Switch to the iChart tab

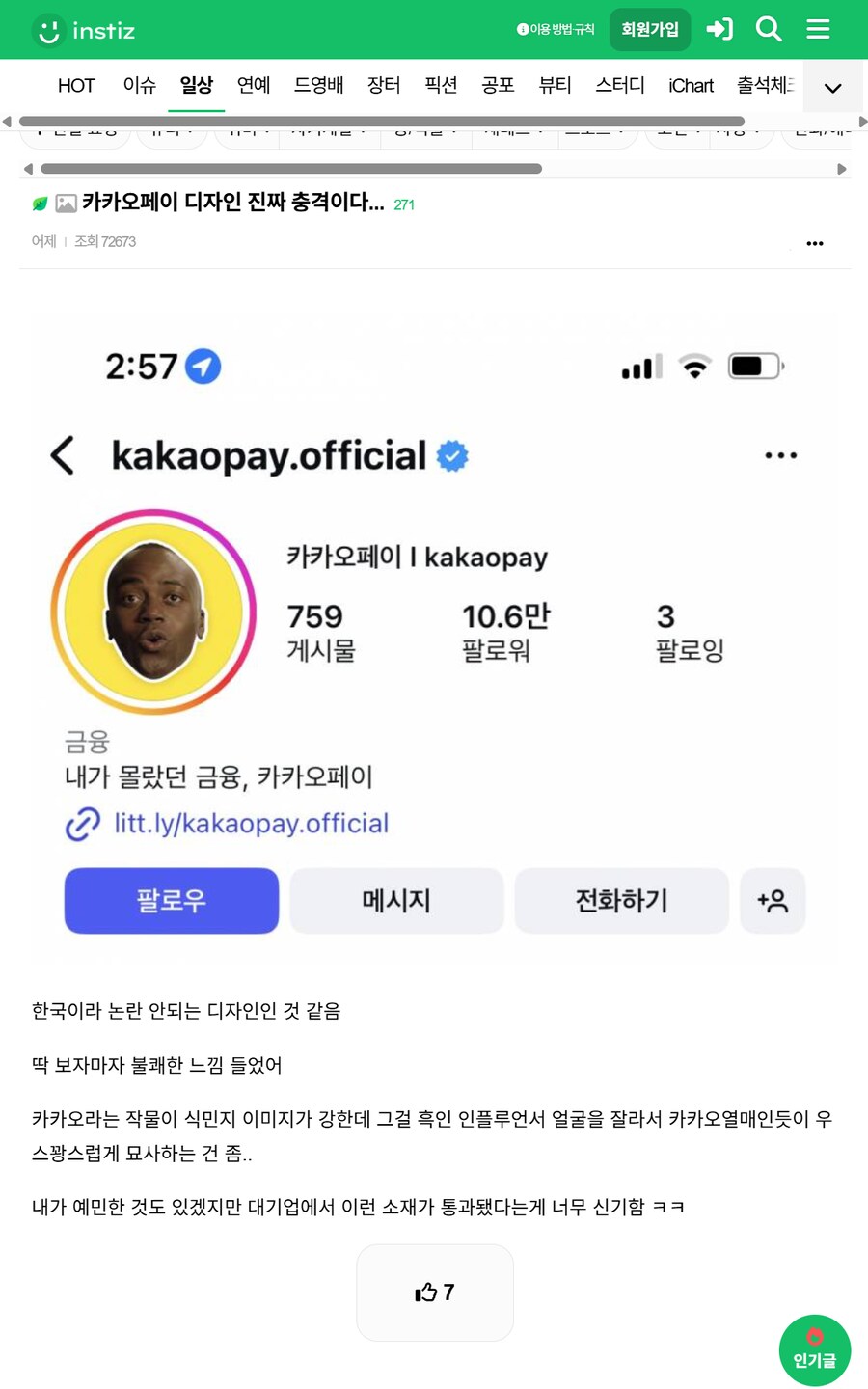[691, 86]
